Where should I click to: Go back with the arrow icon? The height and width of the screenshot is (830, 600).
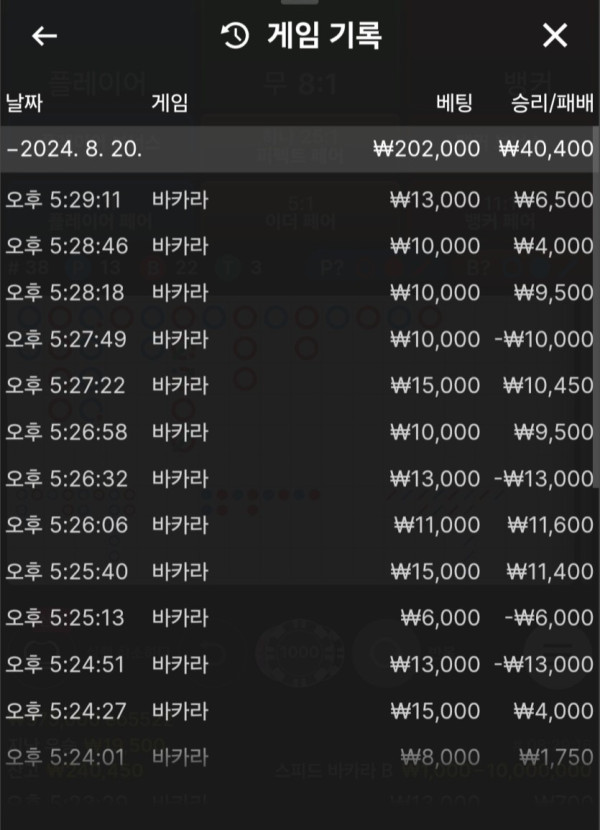[x=45, y=36]
